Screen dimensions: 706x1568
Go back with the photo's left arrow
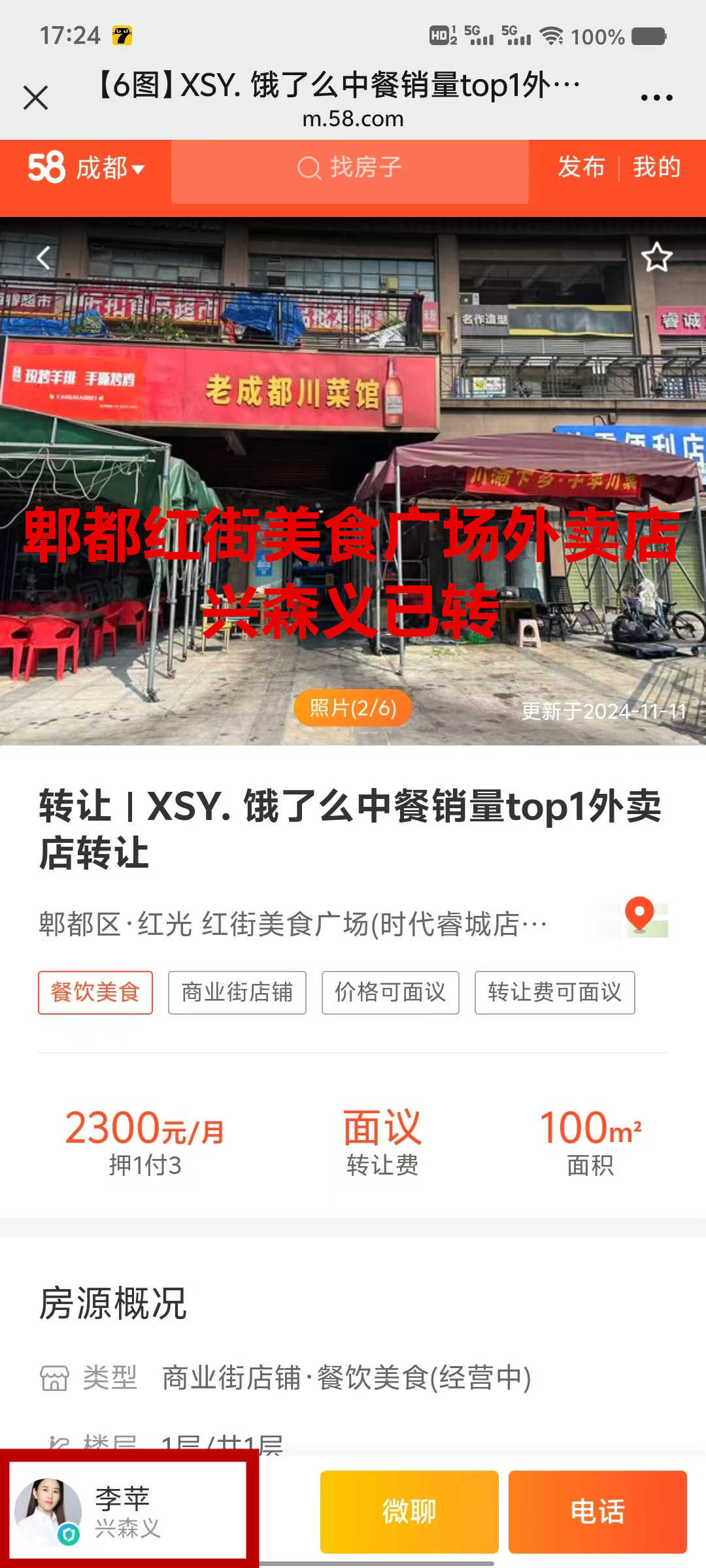pyautogui.click(x=43, y=257)
